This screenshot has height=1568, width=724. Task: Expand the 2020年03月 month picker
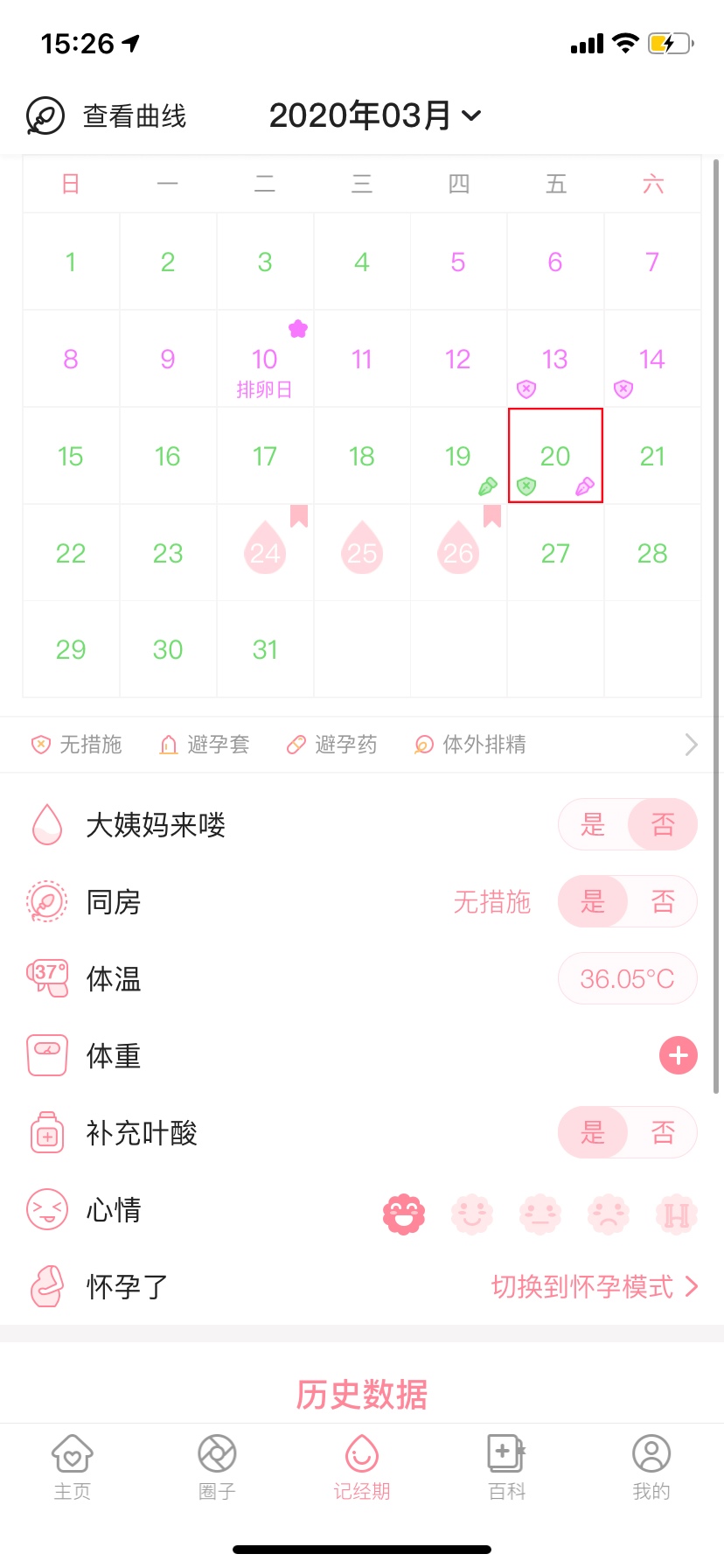pyautogui.click(x=374, y=115)
